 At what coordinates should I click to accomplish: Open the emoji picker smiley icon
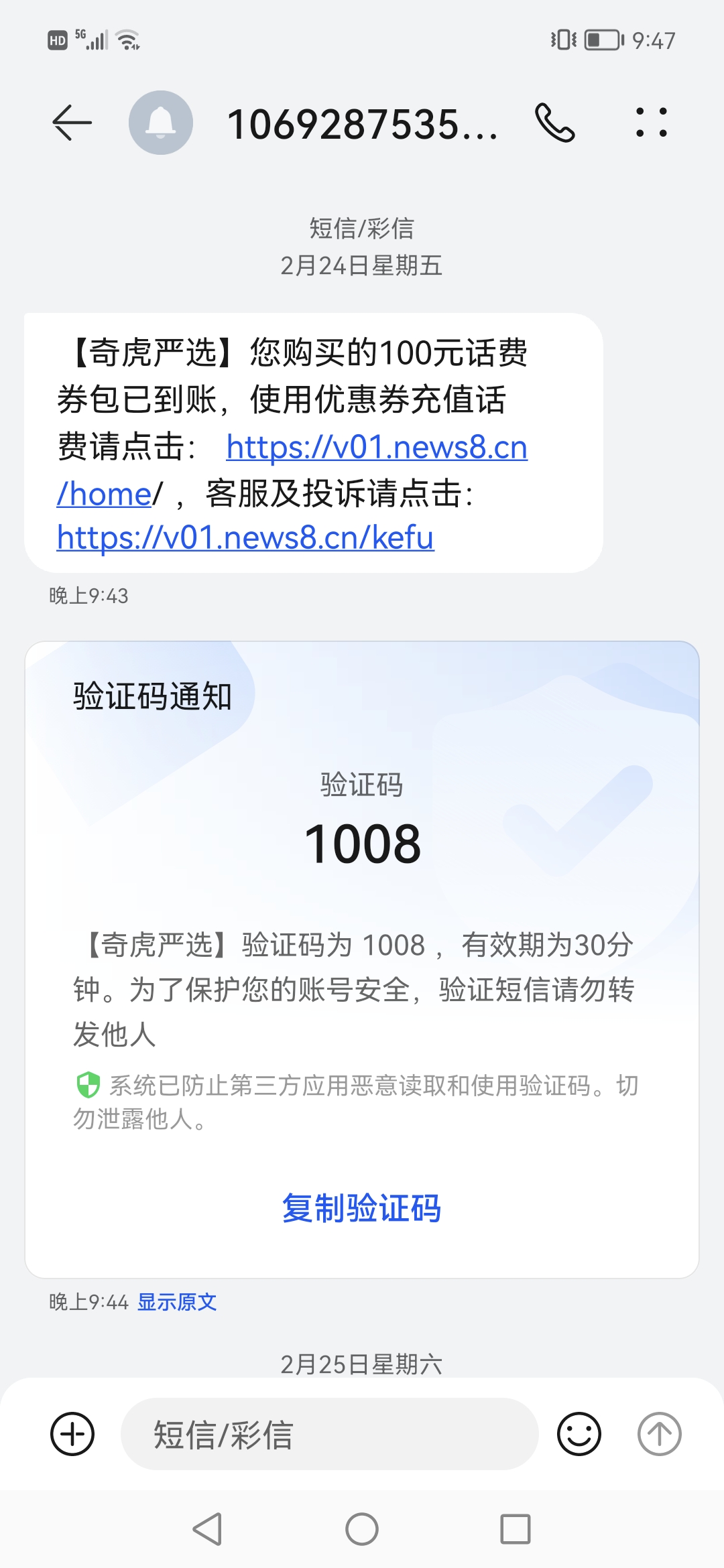pos(579,1434)
